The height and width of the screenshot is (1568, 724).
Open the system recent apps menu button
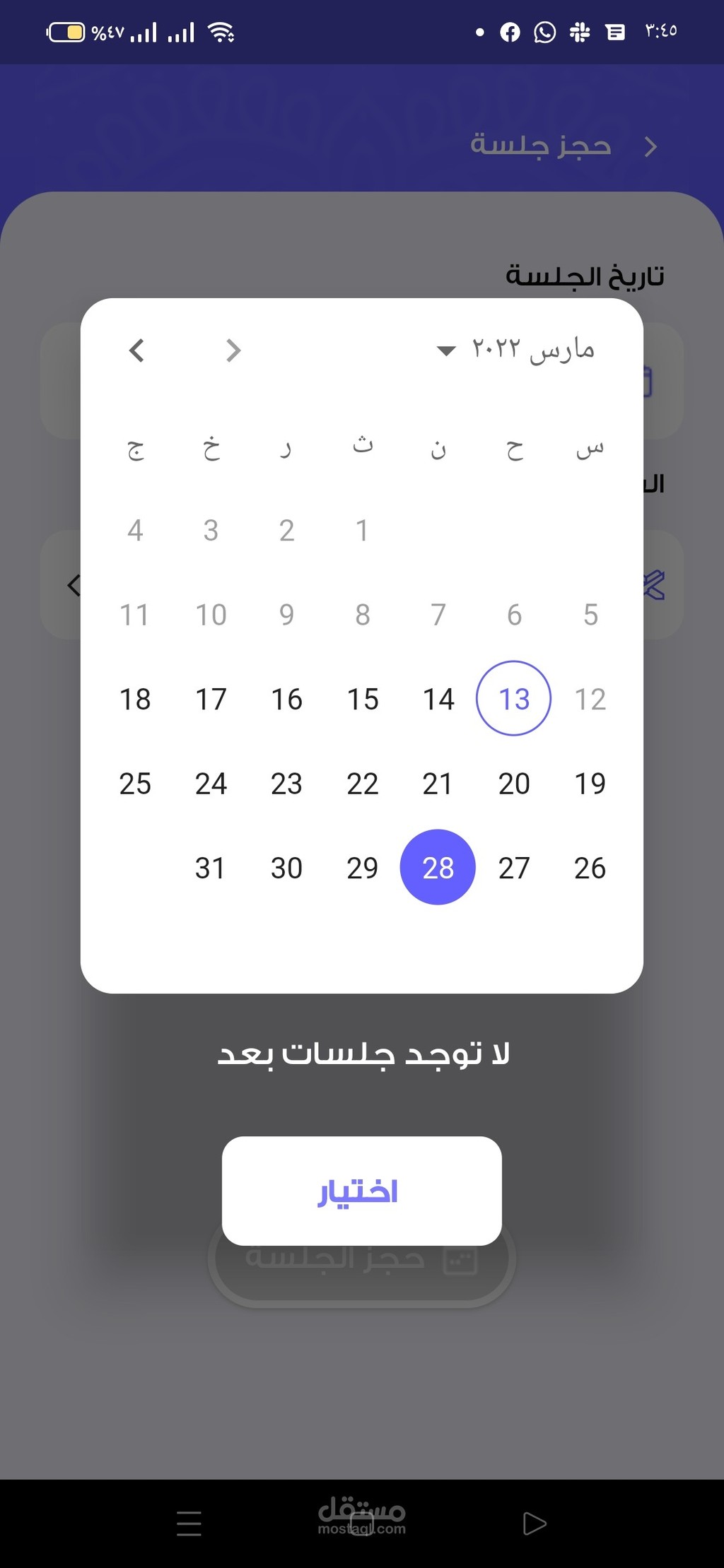[189, 1523]
